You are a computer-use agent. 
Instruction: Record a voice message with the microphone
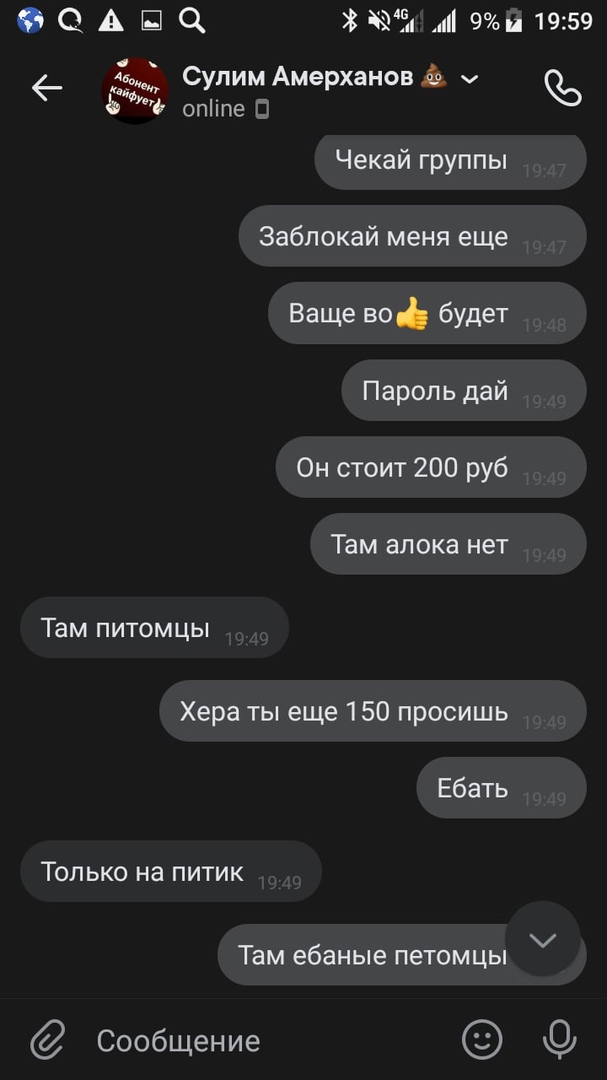pos(559,1040)
